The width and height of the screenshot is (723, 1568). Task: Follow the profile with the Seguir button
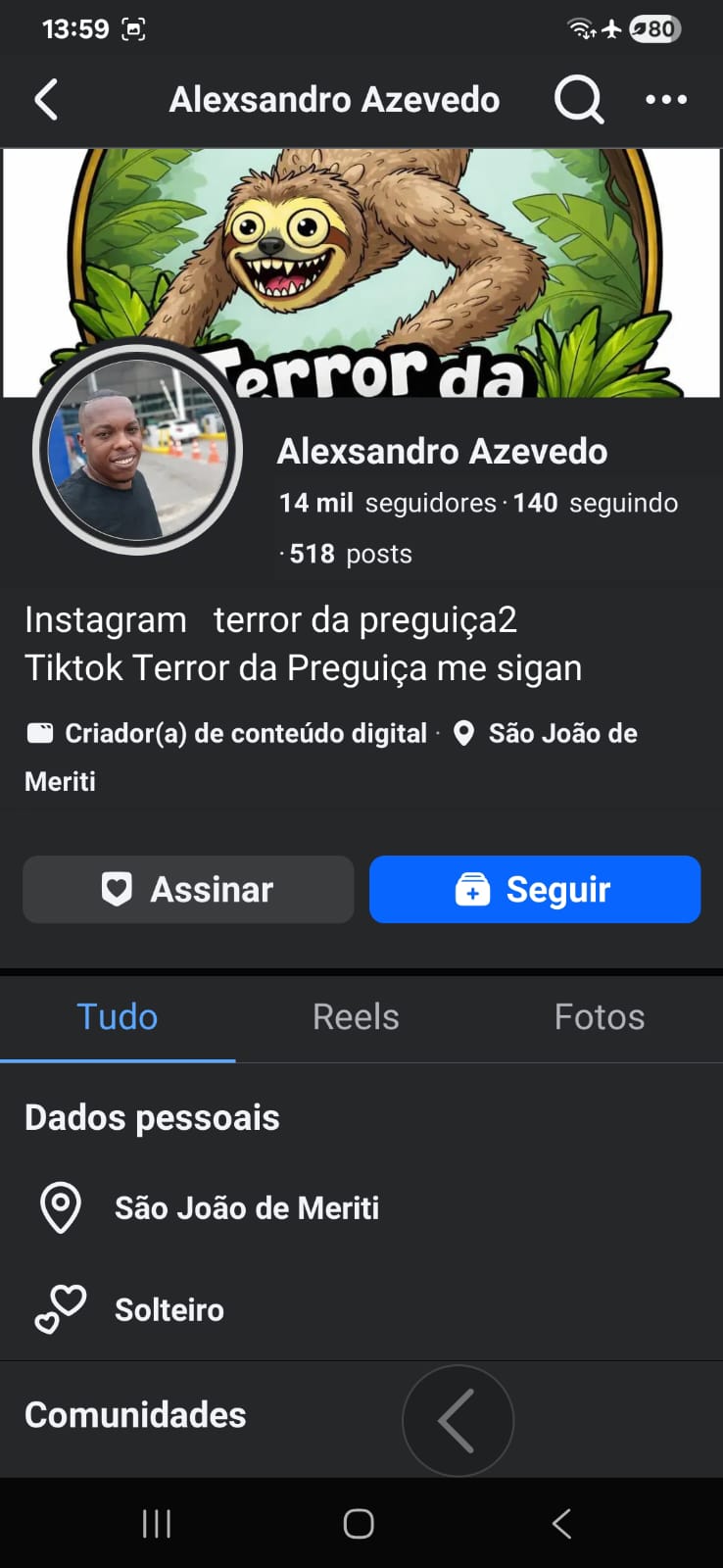point(535,889)
